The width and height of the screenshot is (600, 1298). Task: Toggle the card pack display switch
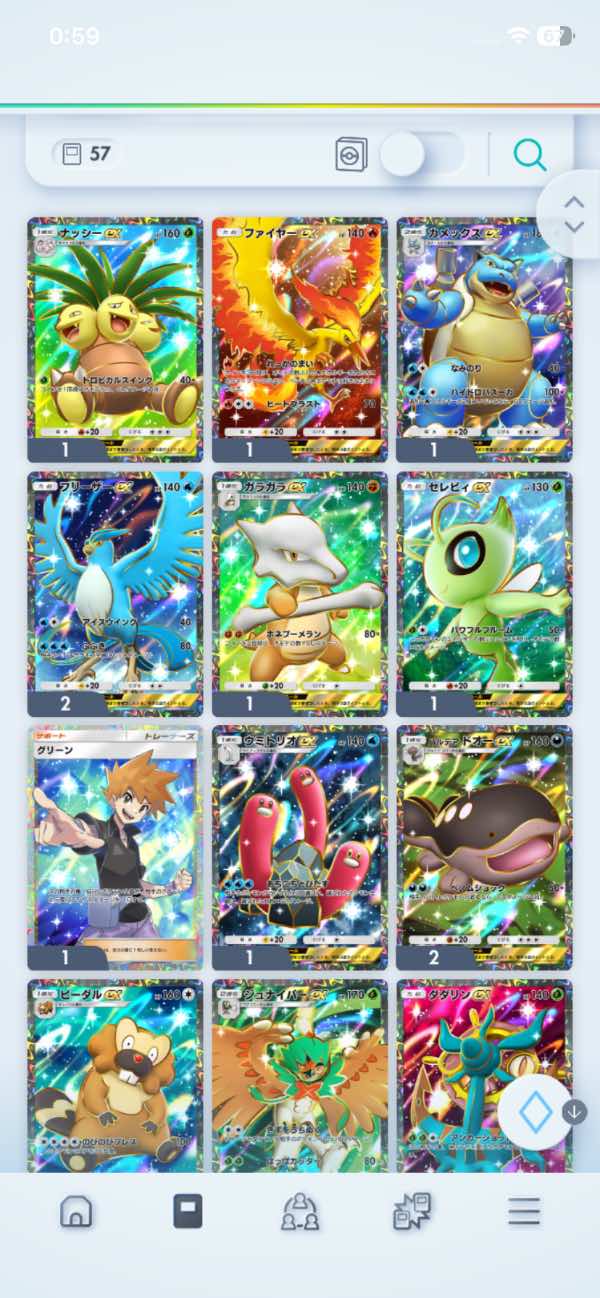click(x=422, y=154)
